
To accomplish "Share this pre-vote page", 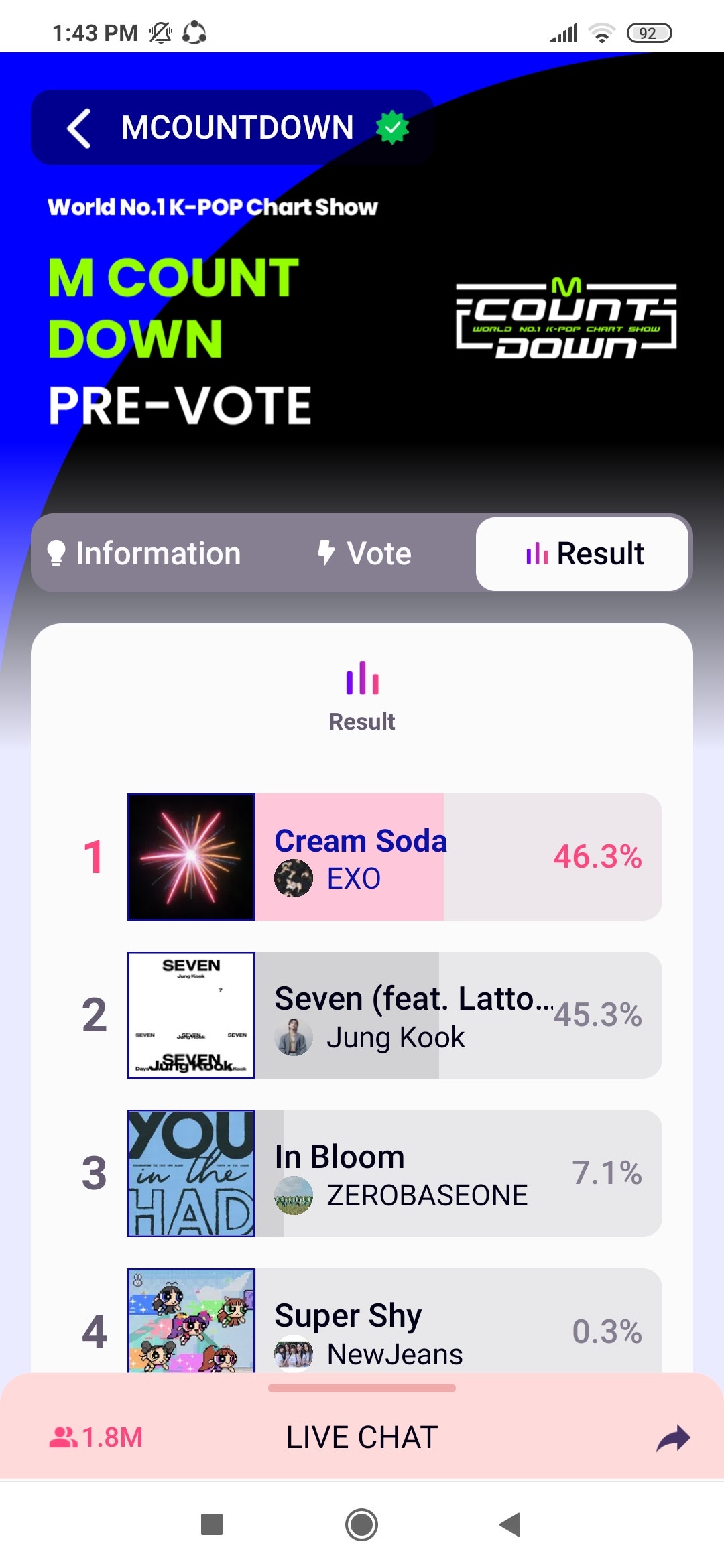I will click(673, 1437).
